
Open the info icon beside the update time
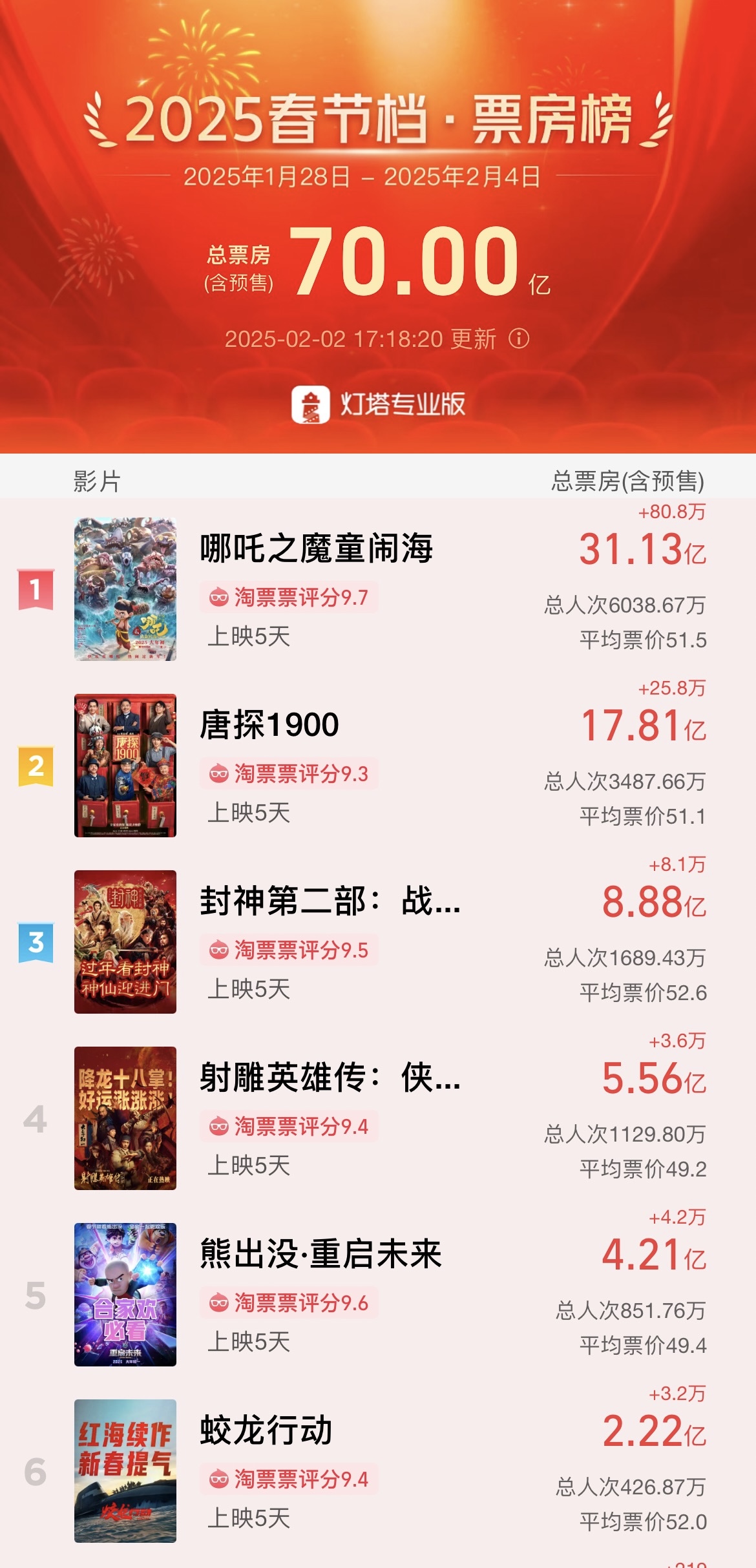519,338
